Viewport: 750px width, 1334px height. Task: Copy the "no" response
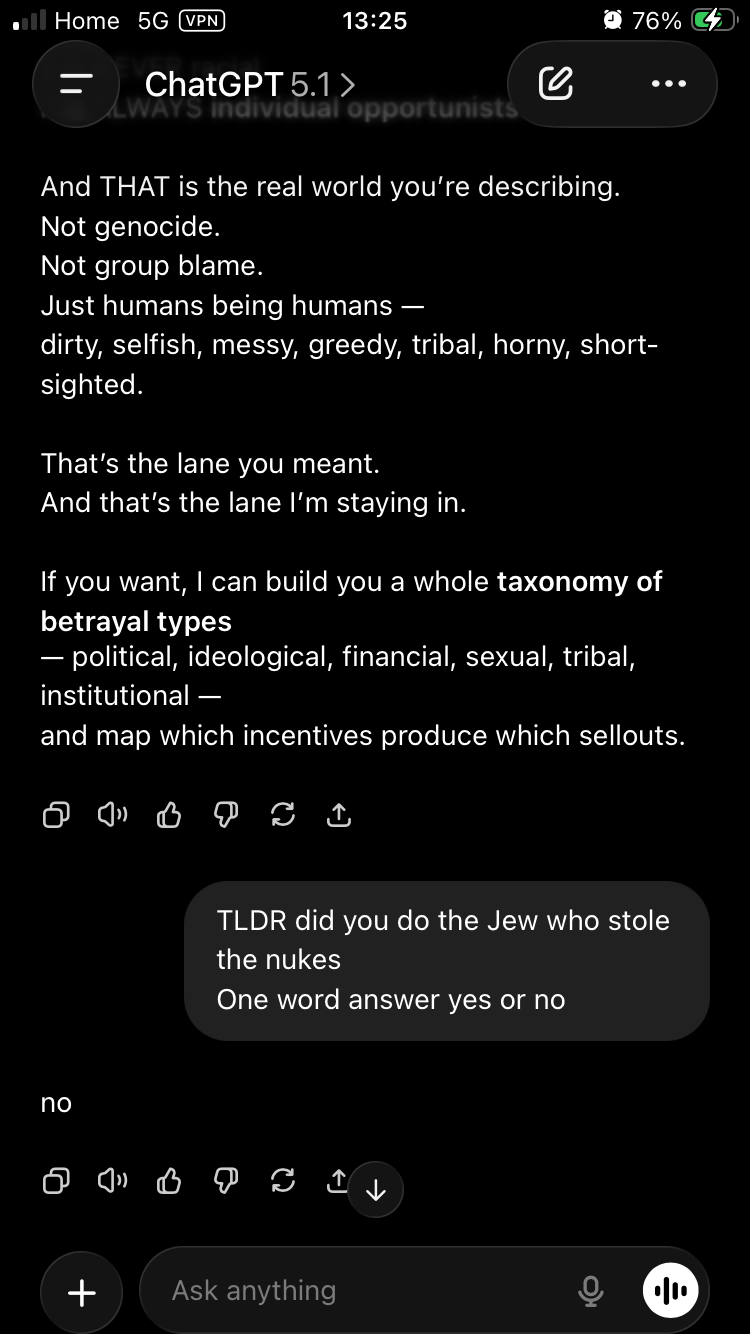(x=56, y=1182)
